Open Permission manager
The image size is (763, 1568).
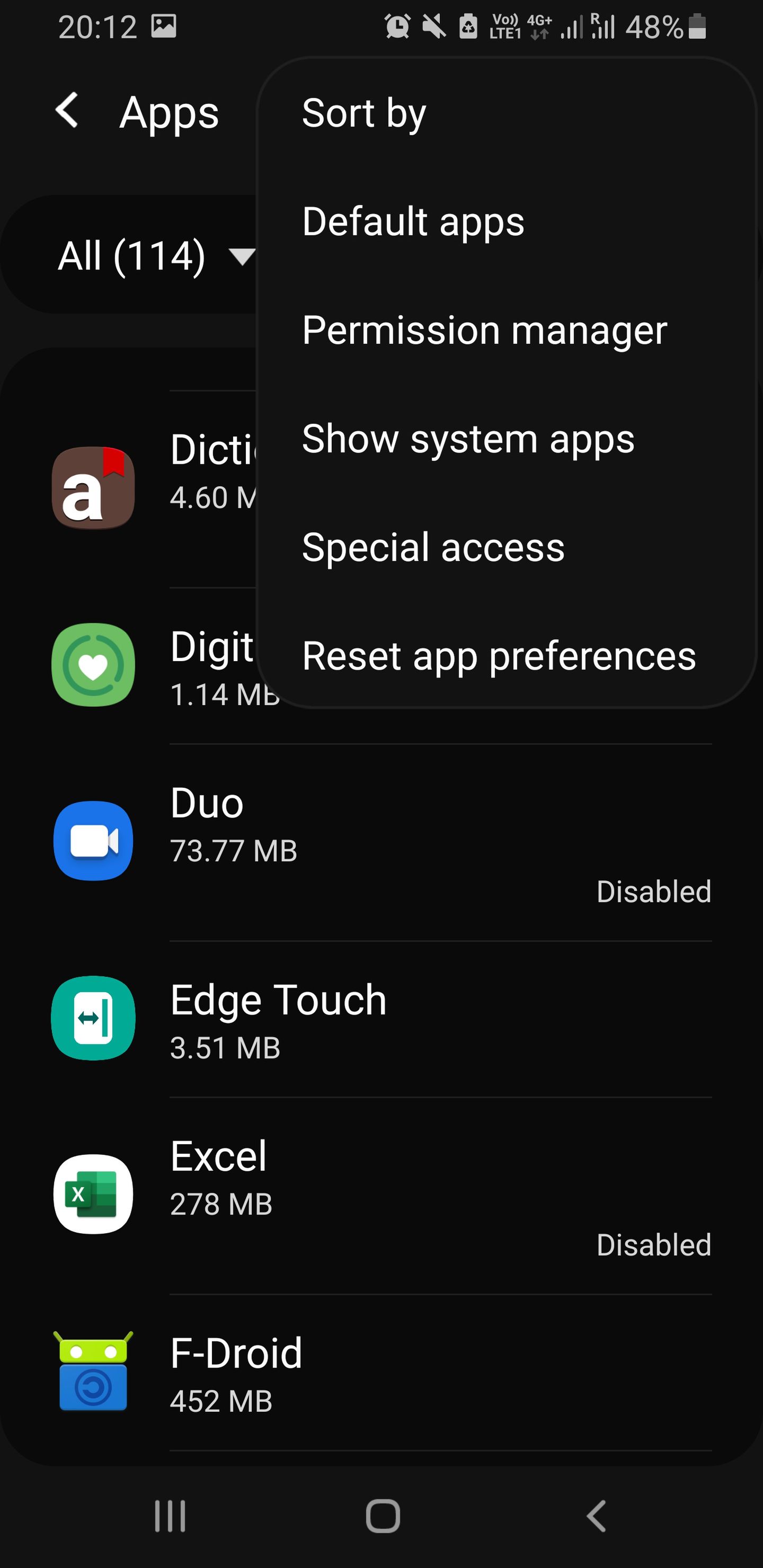pos(505,331)
